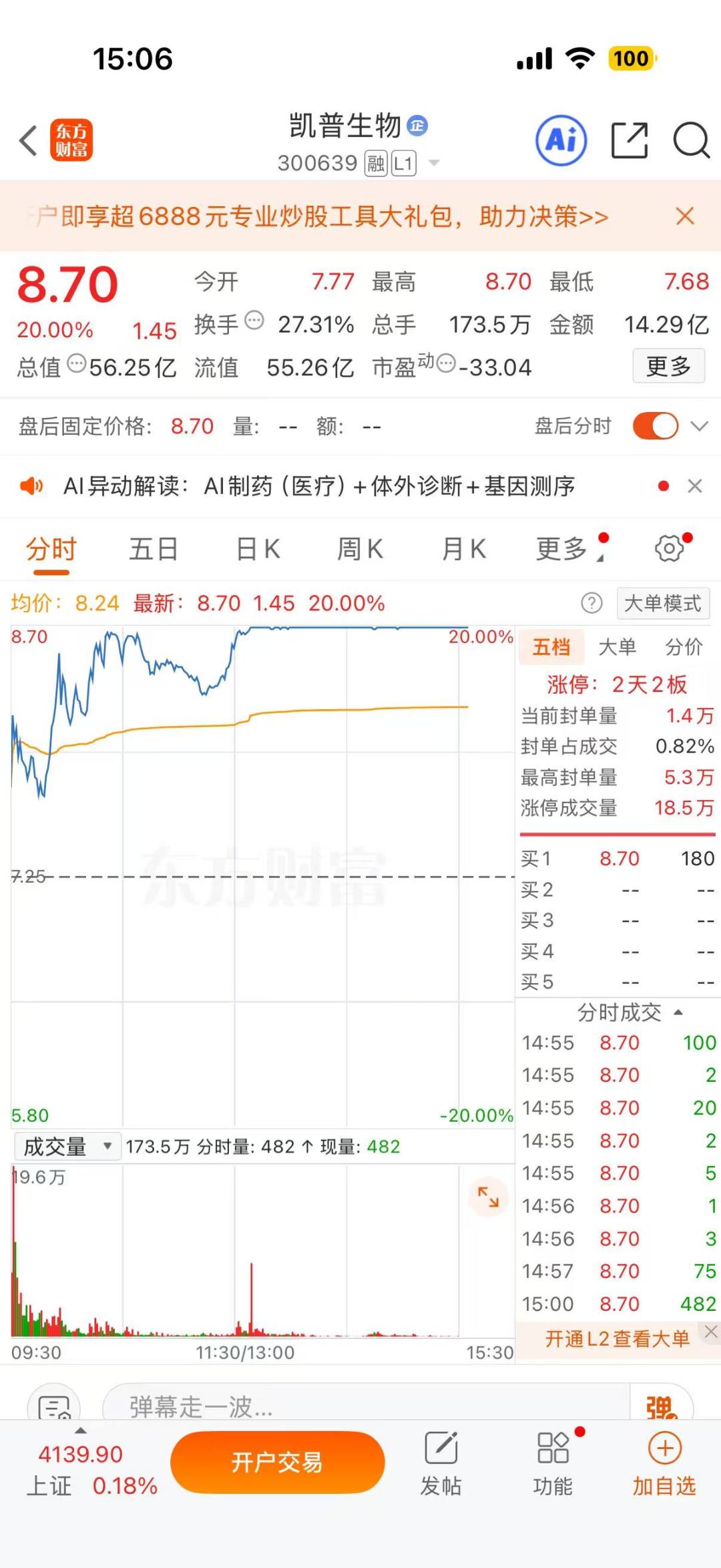Enable 大单模式 mode
The height and width of the screenshot is (1568, 721).
pyautogui.click(x=662, y=603)
